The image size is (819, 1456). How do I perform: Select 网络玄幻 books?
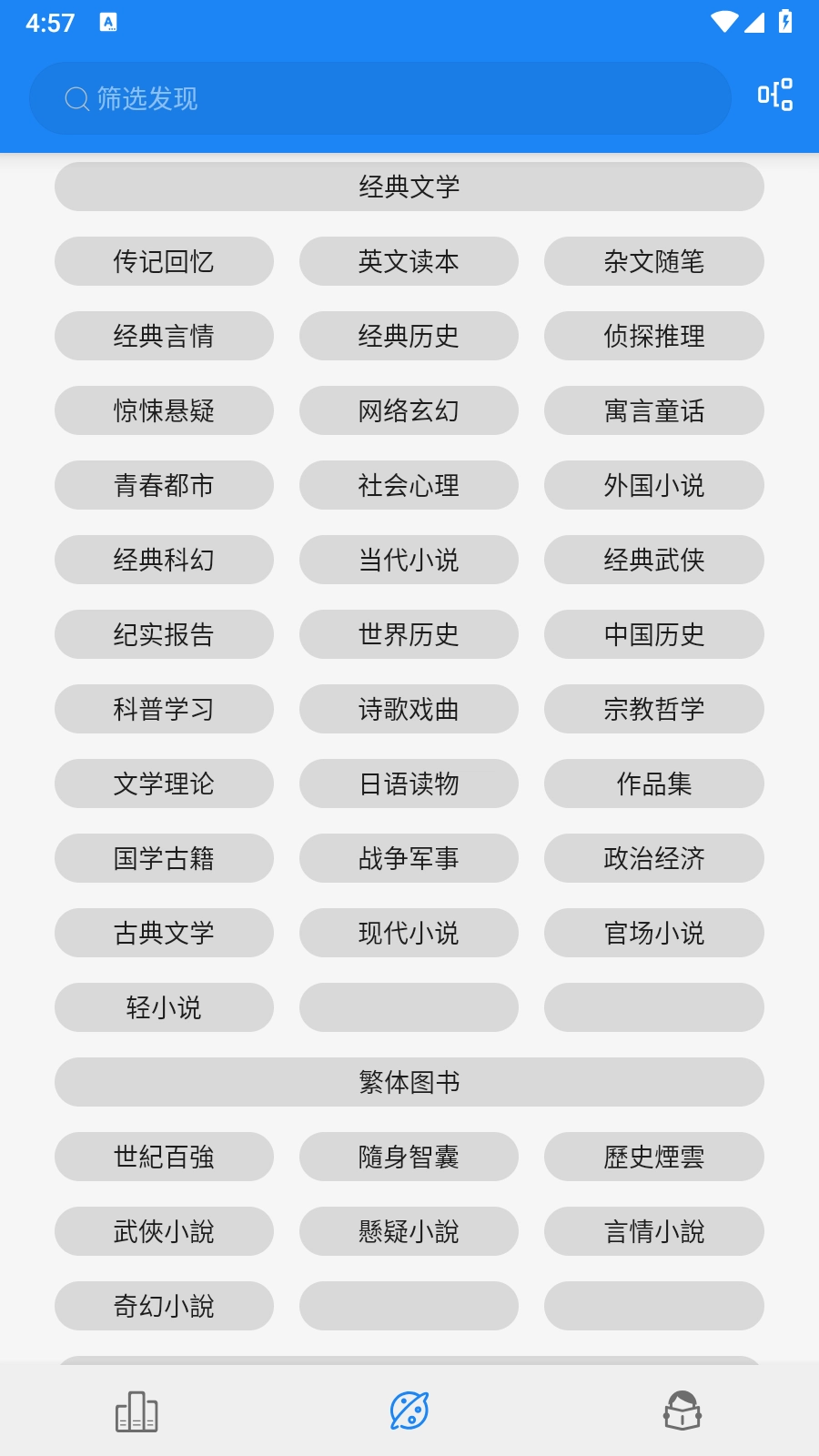pyautogui.click(x=409, y=411)
